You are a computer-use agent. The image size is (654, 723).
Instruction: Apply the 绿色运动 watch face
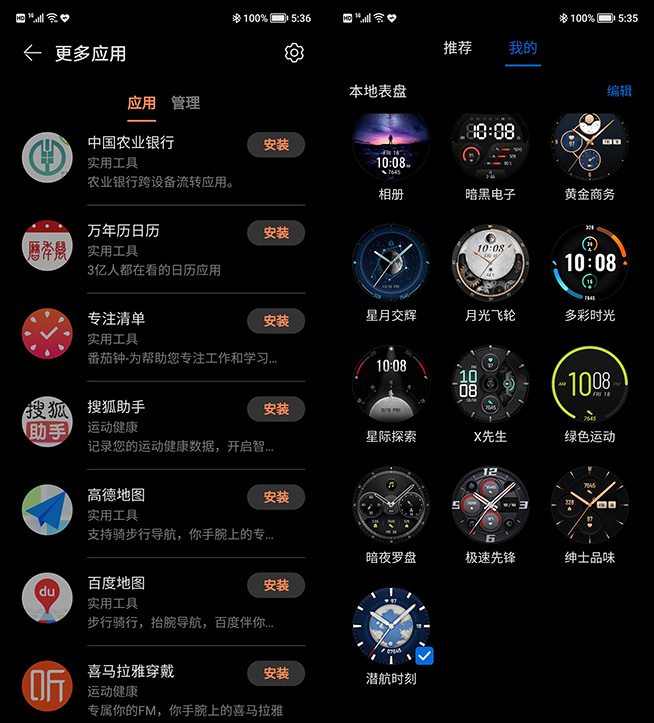590,385
